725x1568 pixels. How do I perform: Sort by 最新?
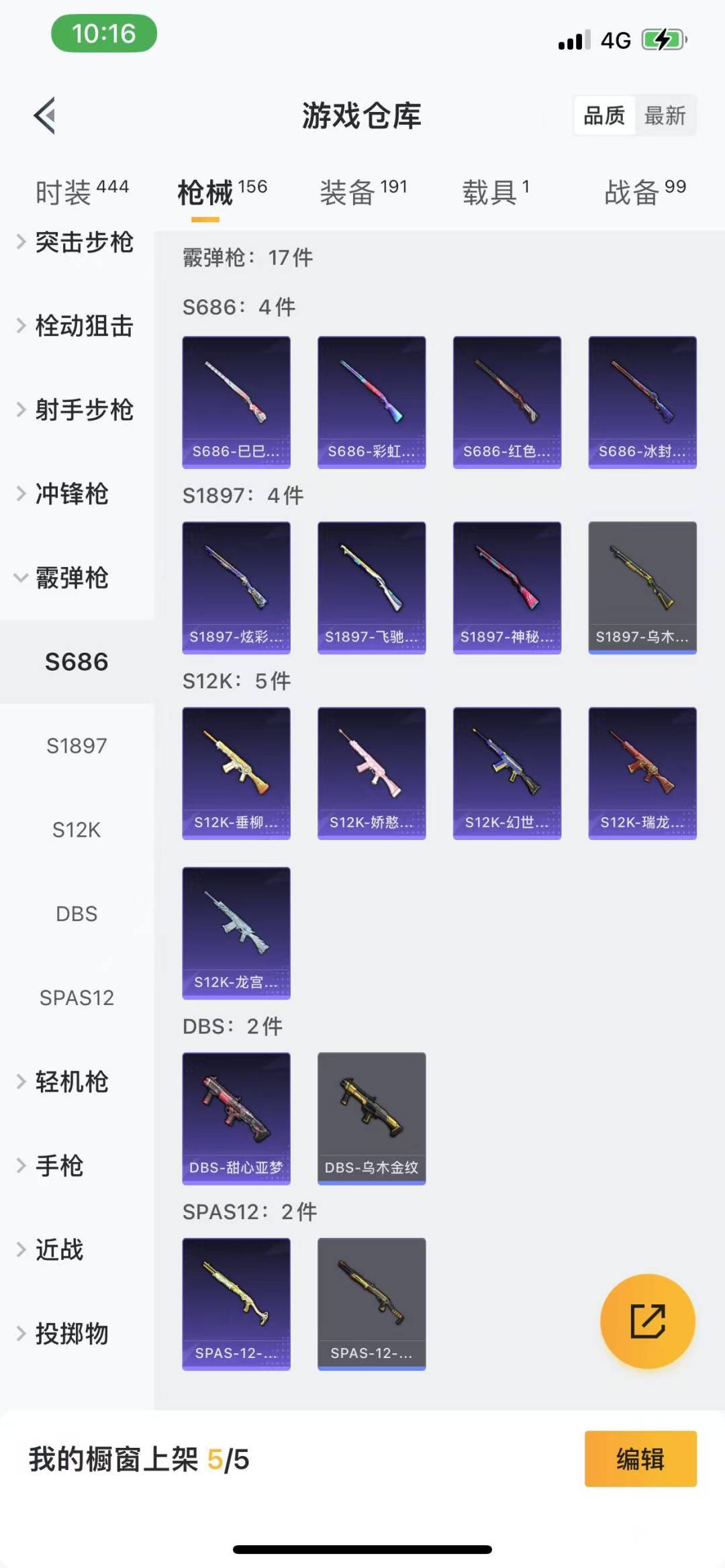(665, 115)
